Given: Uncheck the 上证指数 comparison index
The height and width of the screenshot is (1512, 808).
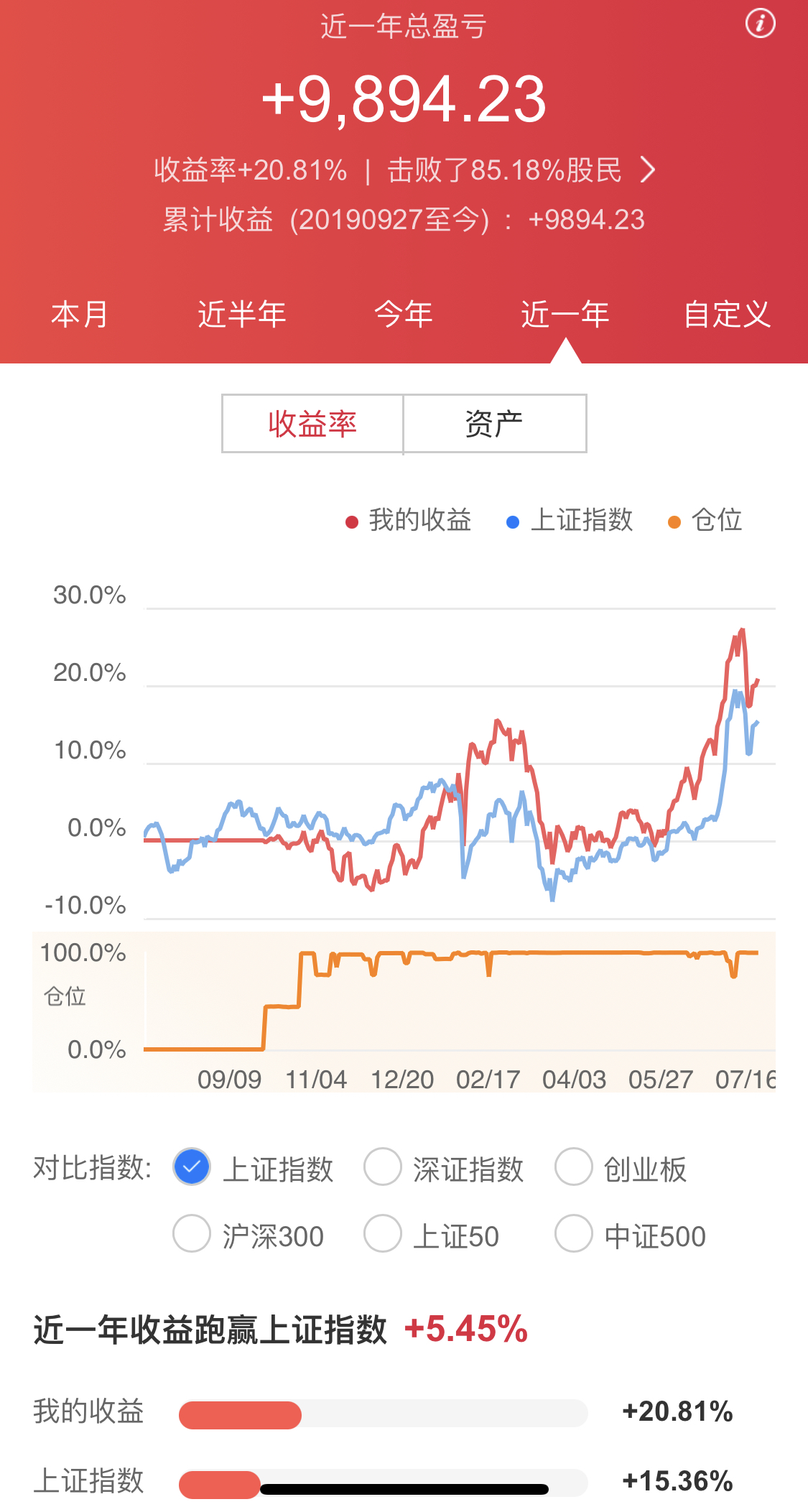Looking at the screenshot, I should click(x=192, y=1167).
